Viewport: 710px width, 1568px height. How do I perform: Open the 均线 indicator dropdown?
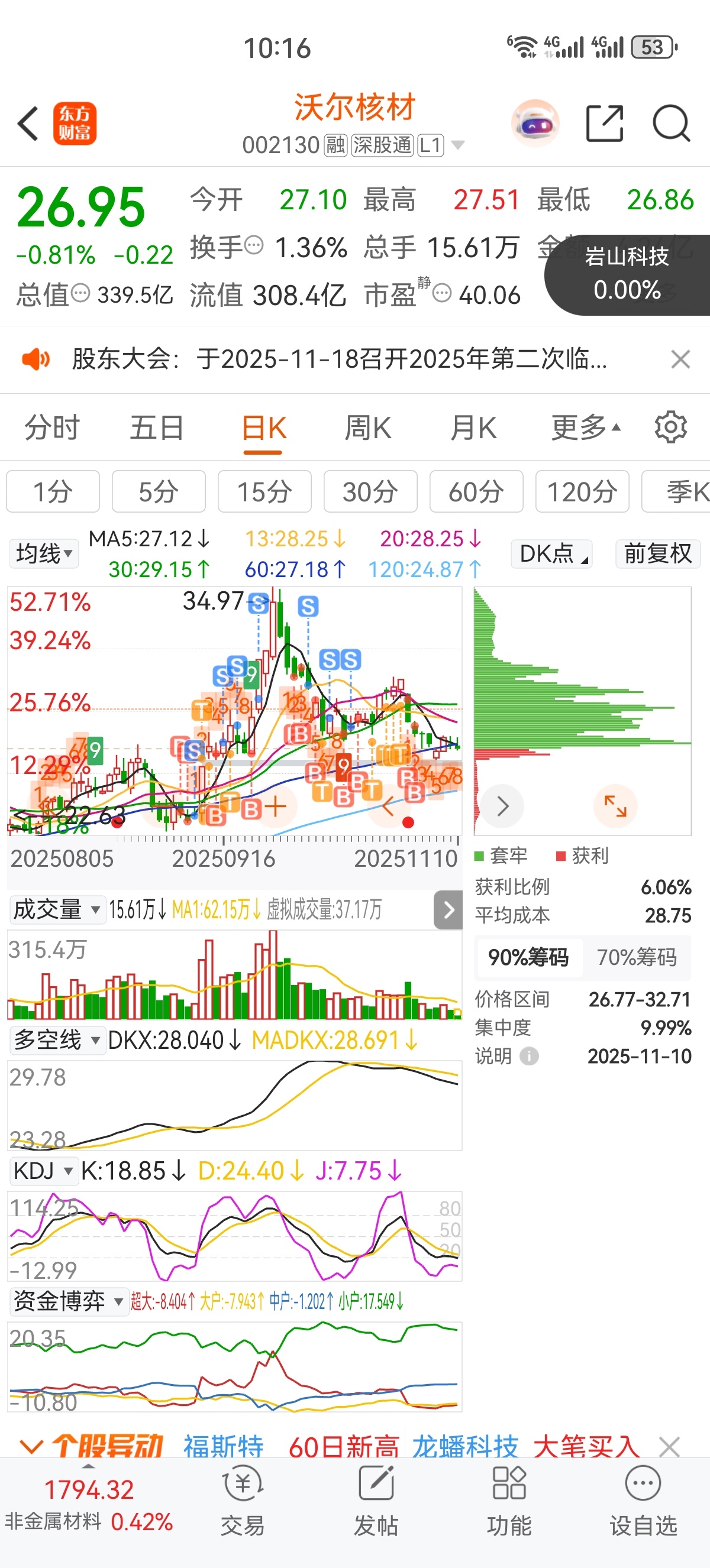pos(44,554)
